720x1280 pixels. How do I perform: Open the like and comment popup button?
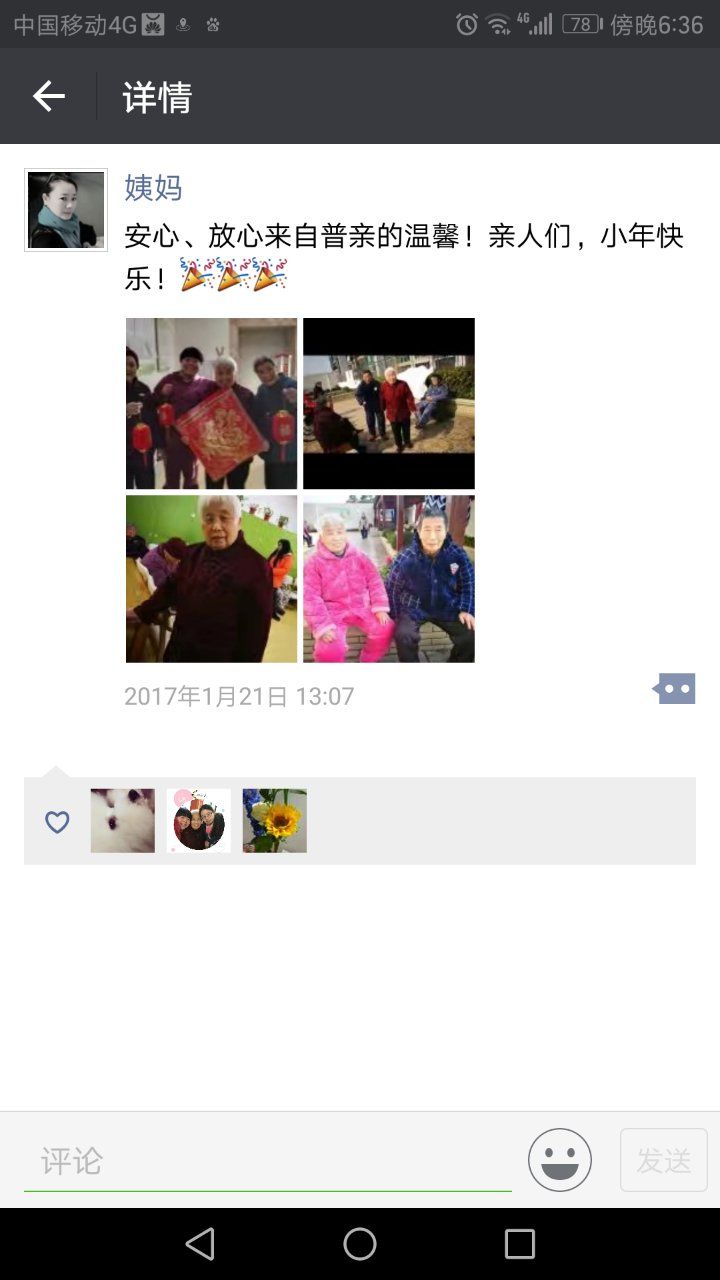coord(675,689)
